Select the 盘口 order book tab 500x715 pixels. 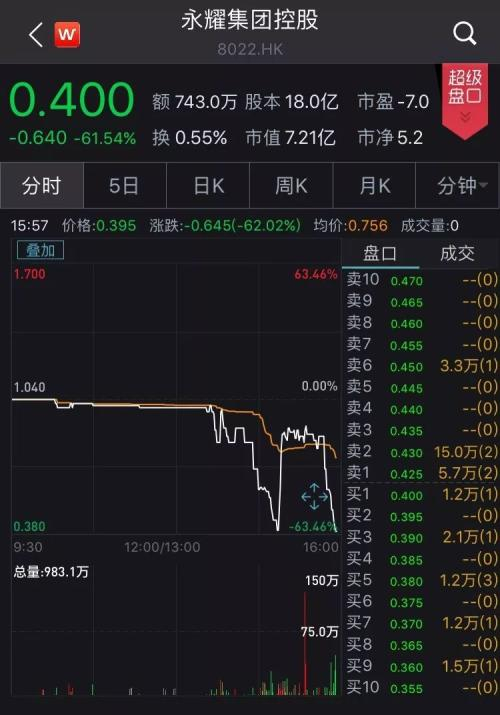coord(380,254)
